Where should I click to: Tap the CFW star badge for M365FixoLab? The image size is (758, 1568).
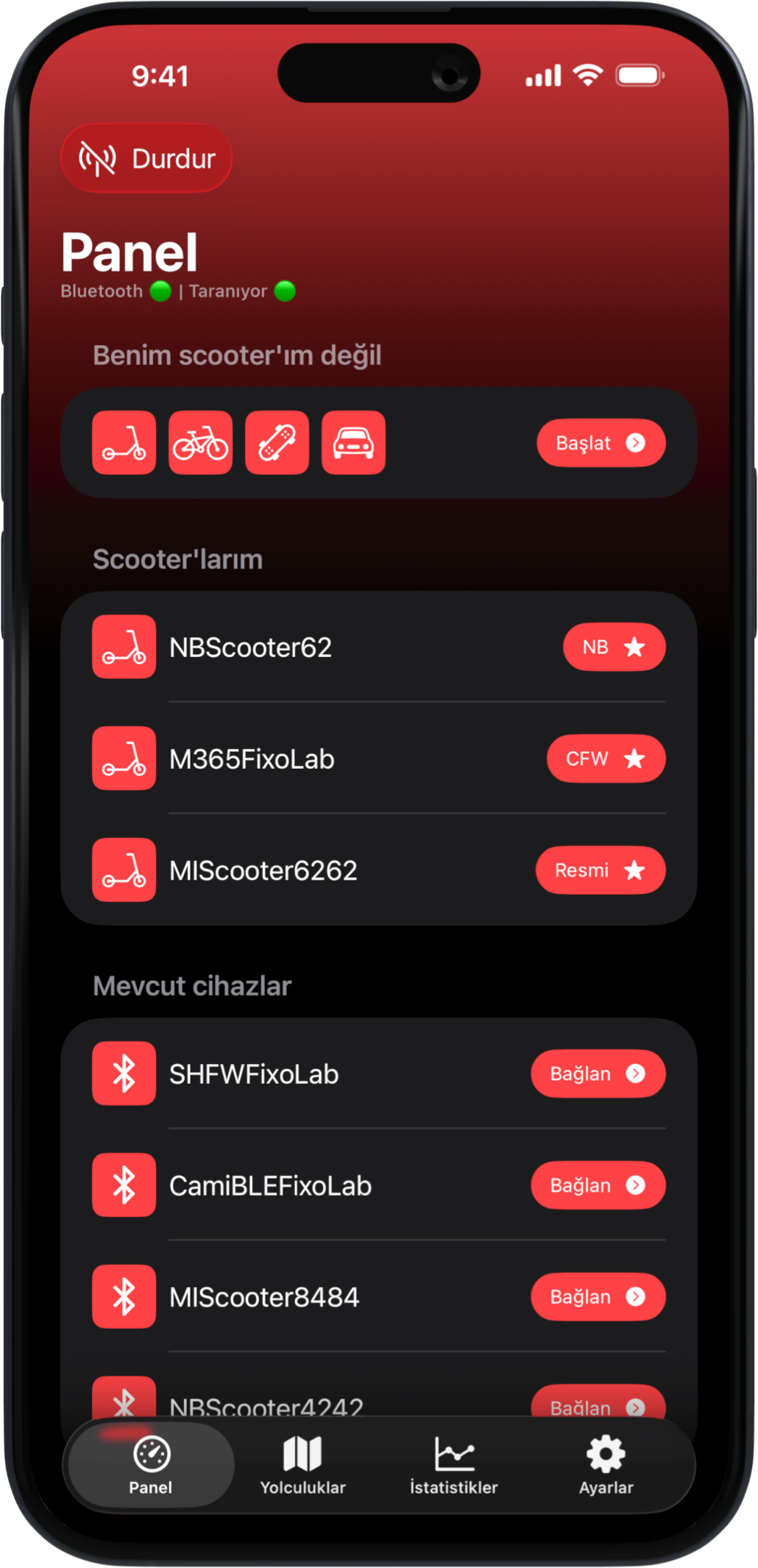(x=606, y=759)
